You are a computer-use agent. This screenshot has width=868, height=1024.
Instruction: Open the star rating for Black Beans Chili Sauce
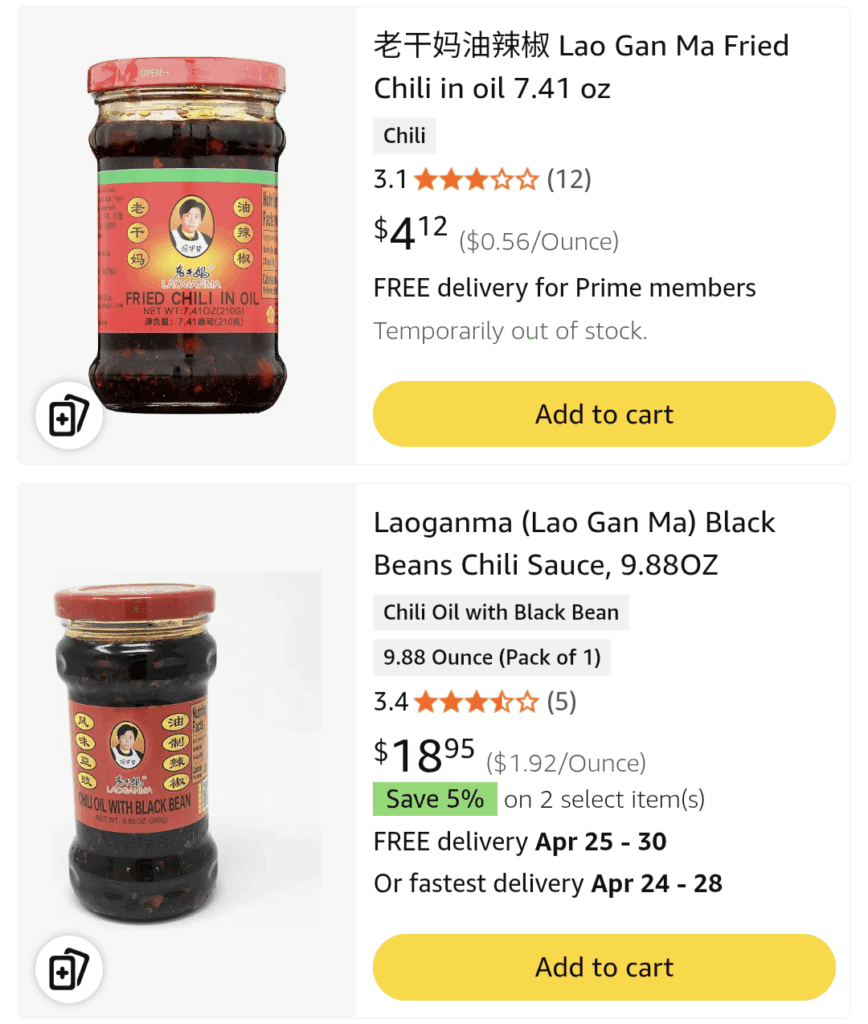click(477, 702)
